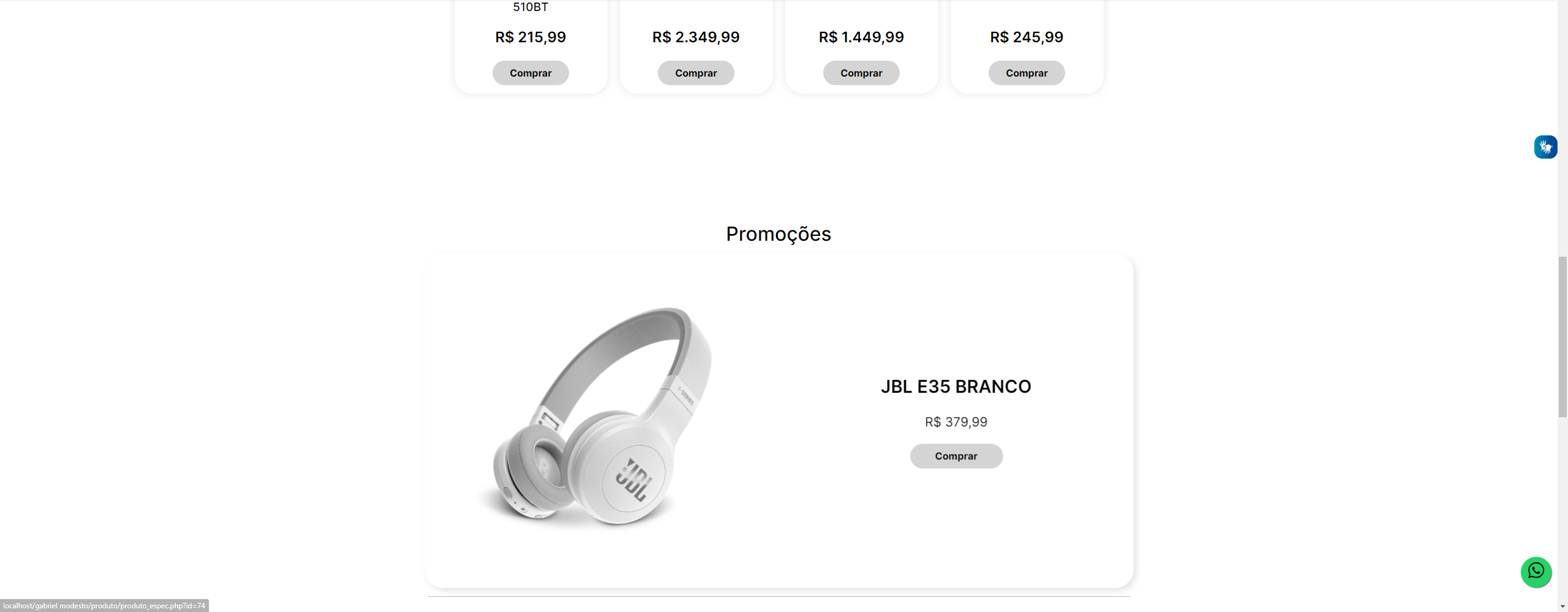The height and width of the screenshot is (612, 1568).
Task: Open the WhatsApp chat button
Action: (x=1536, y=572)
